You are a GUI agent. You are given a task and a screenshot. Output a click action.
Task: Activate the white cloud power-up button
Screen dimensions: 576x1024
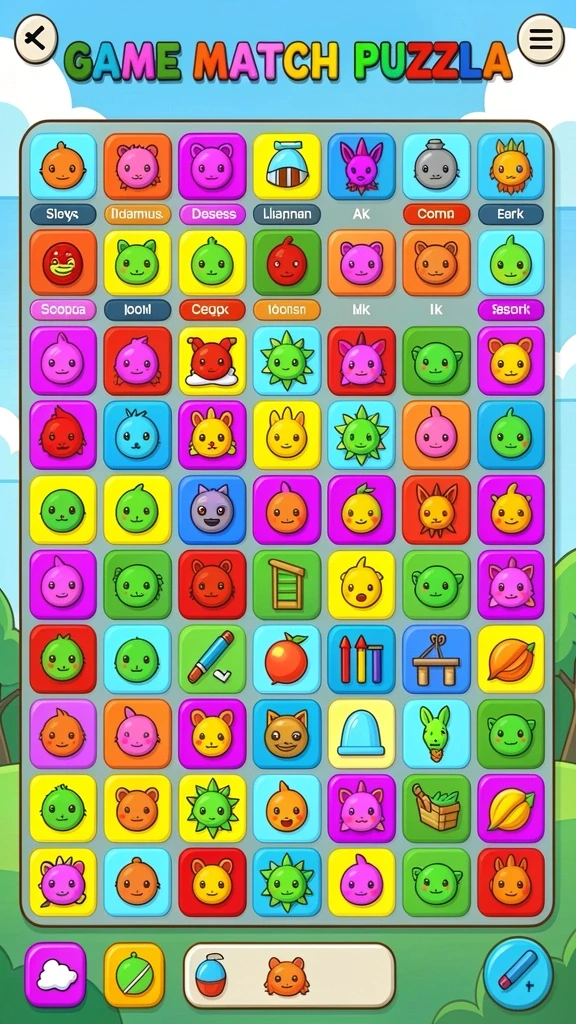pyautogui.click(x=56, y=975)
